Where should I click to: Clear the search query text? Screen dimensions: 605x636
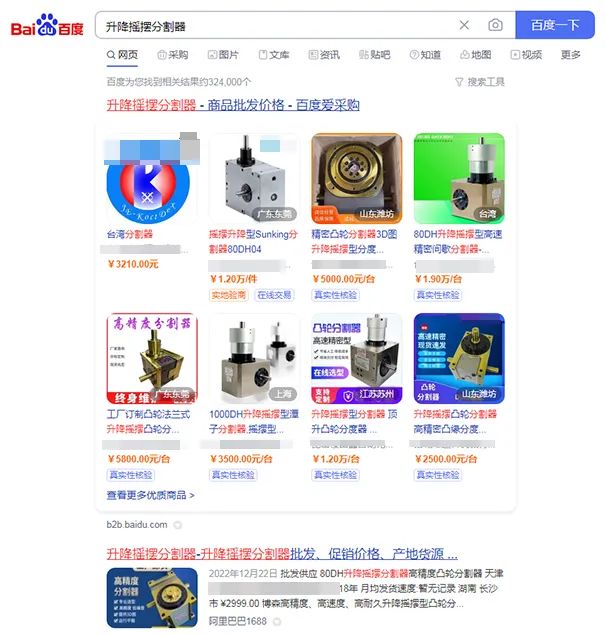(464, 26)
